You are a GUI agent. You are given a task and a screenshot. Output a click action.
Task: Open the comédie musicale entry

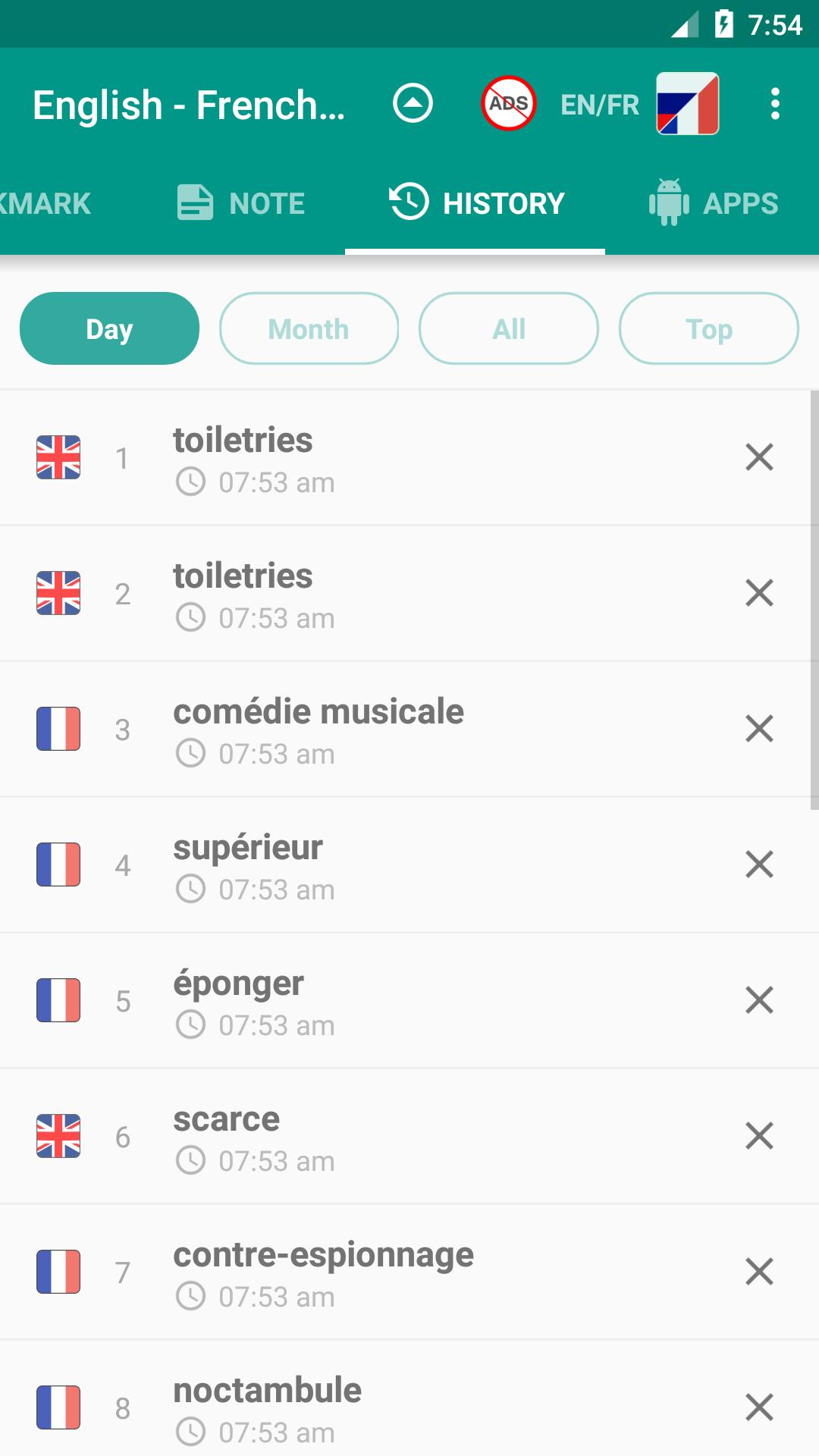(x=318, y=729)
